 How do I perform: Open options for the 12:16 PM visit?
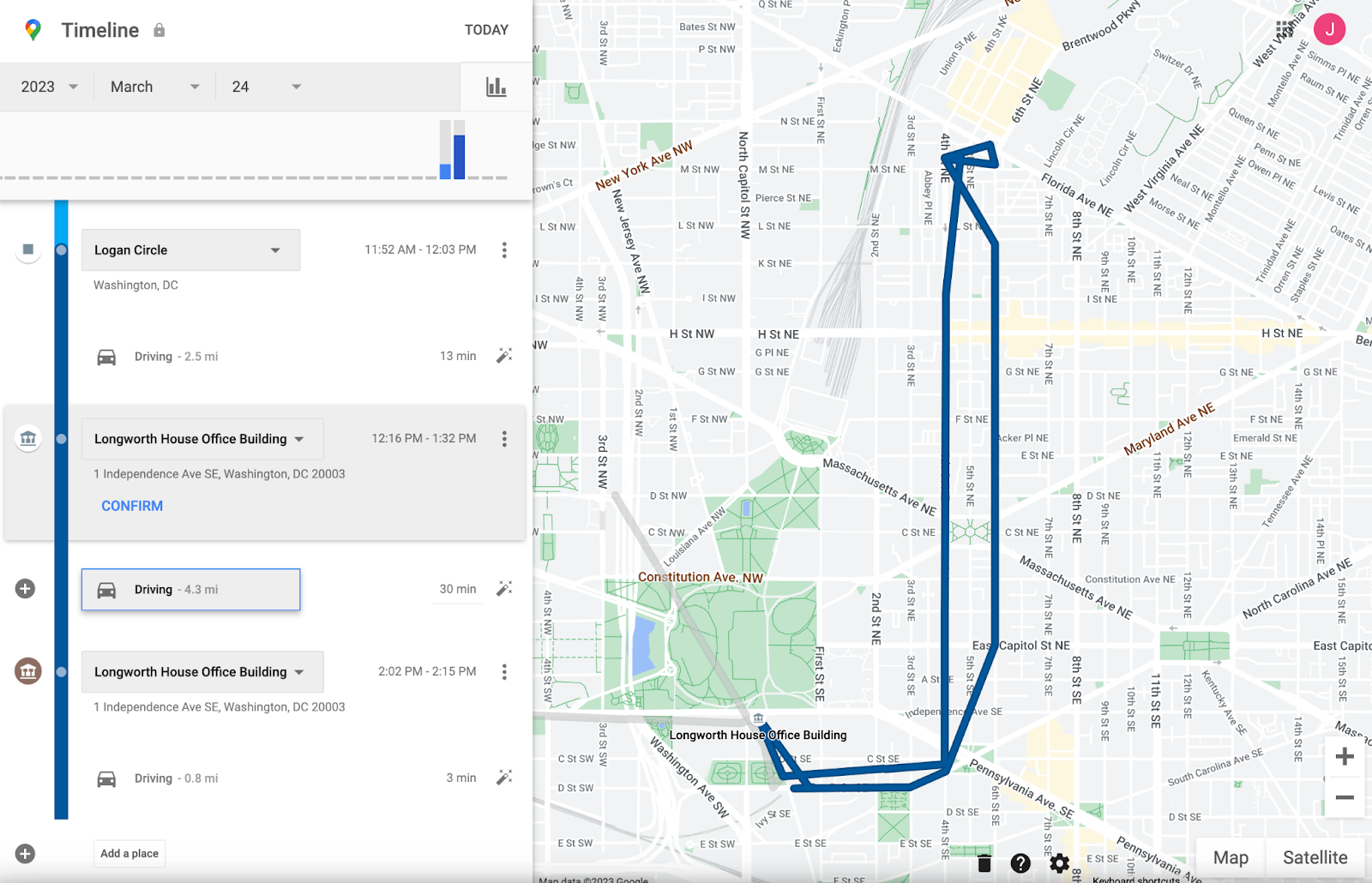tap(504, 439)
